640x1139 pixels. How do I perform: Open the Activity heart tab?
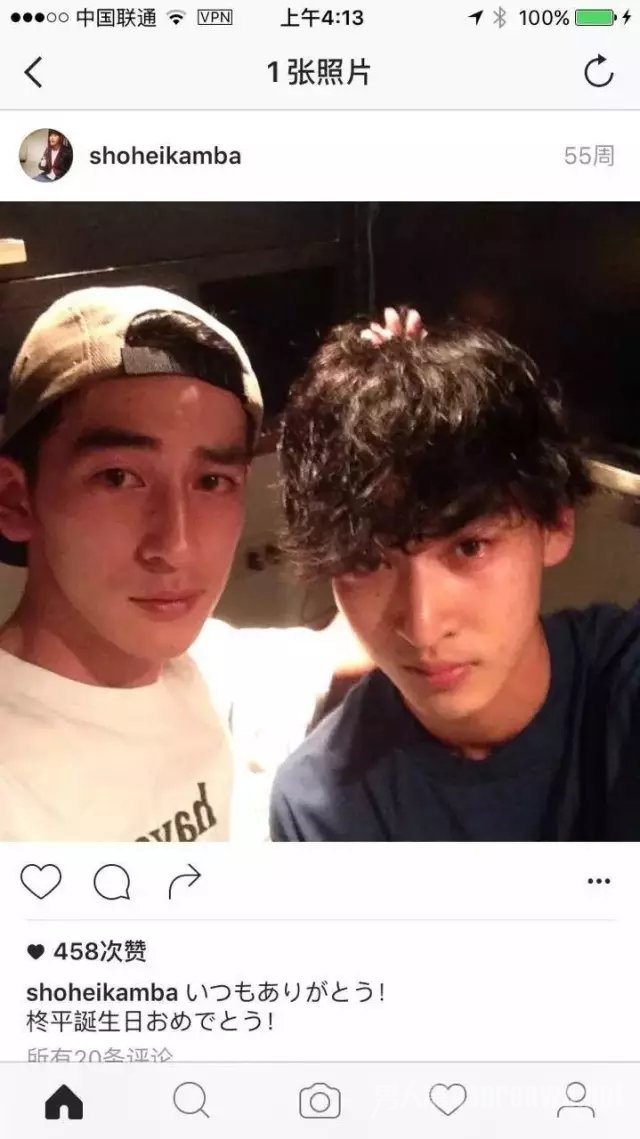tap(447, 1101)
